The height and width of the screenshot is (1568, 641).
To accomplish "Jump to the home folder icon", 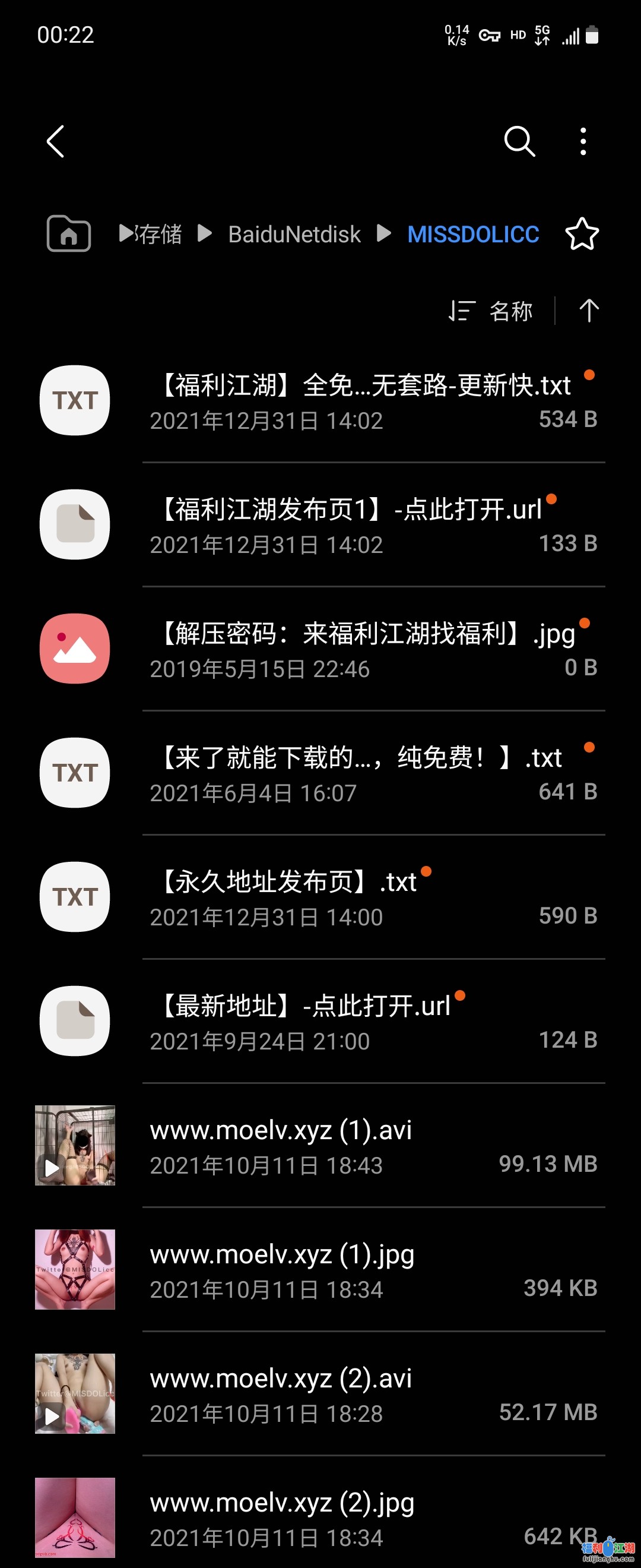I will [69, 234].
